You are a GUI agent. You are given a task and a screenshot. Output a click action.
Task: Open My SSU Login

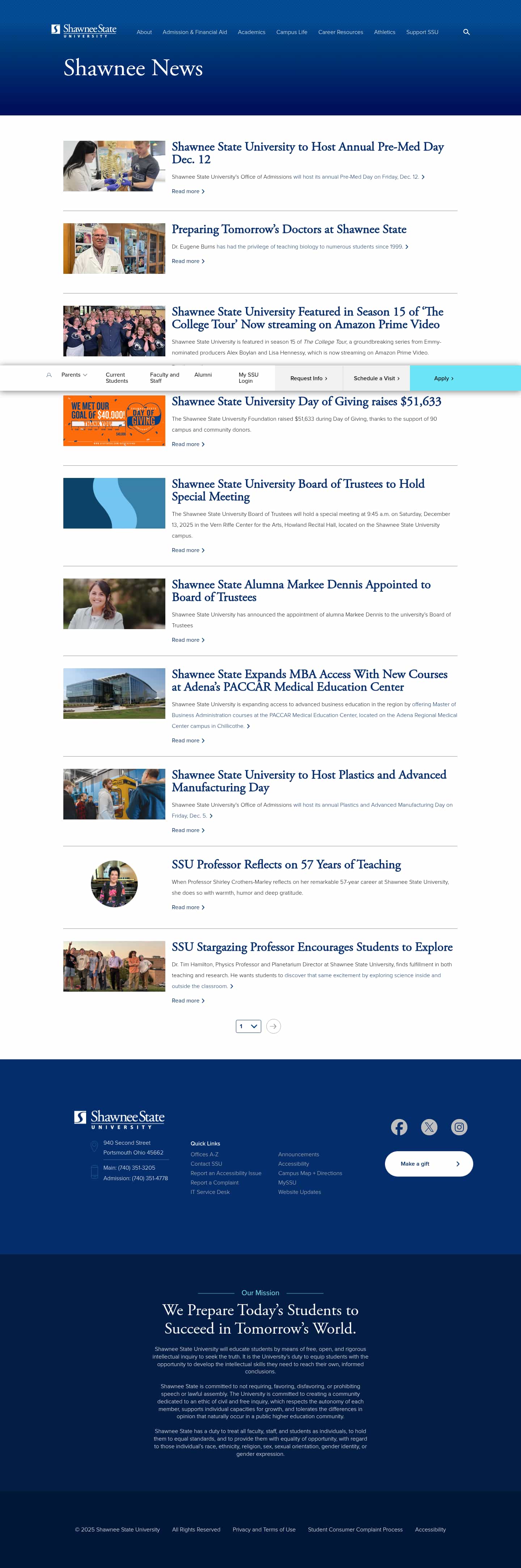pyautogui.click(x=248, y=378)
